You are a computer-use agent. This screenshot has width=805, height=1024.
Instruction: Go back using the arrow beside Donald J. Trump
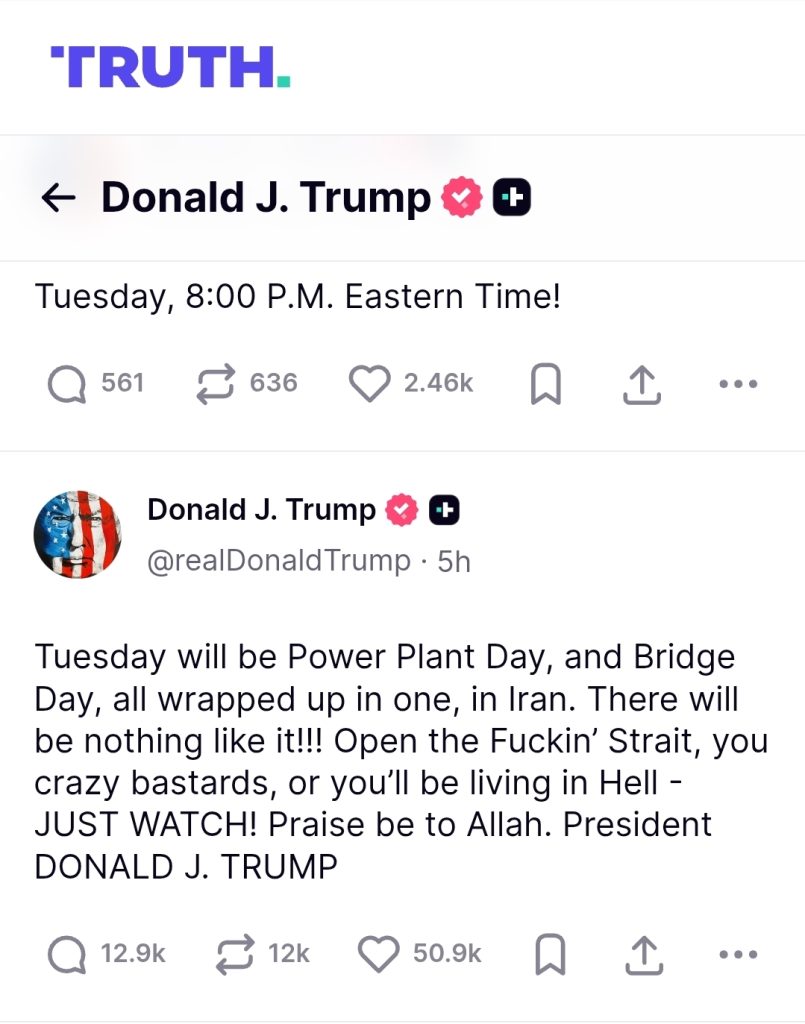[59, 198]
